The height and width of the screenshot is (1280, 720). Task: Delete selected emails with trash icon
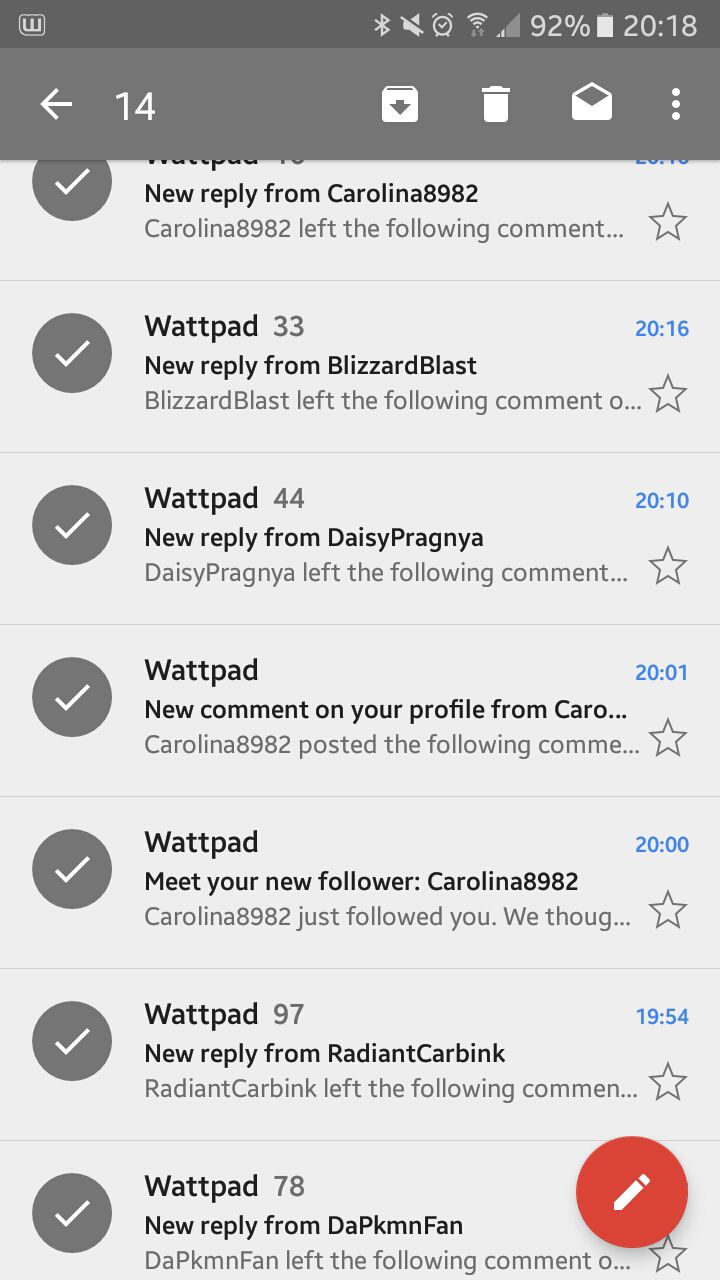click(496, 104)
